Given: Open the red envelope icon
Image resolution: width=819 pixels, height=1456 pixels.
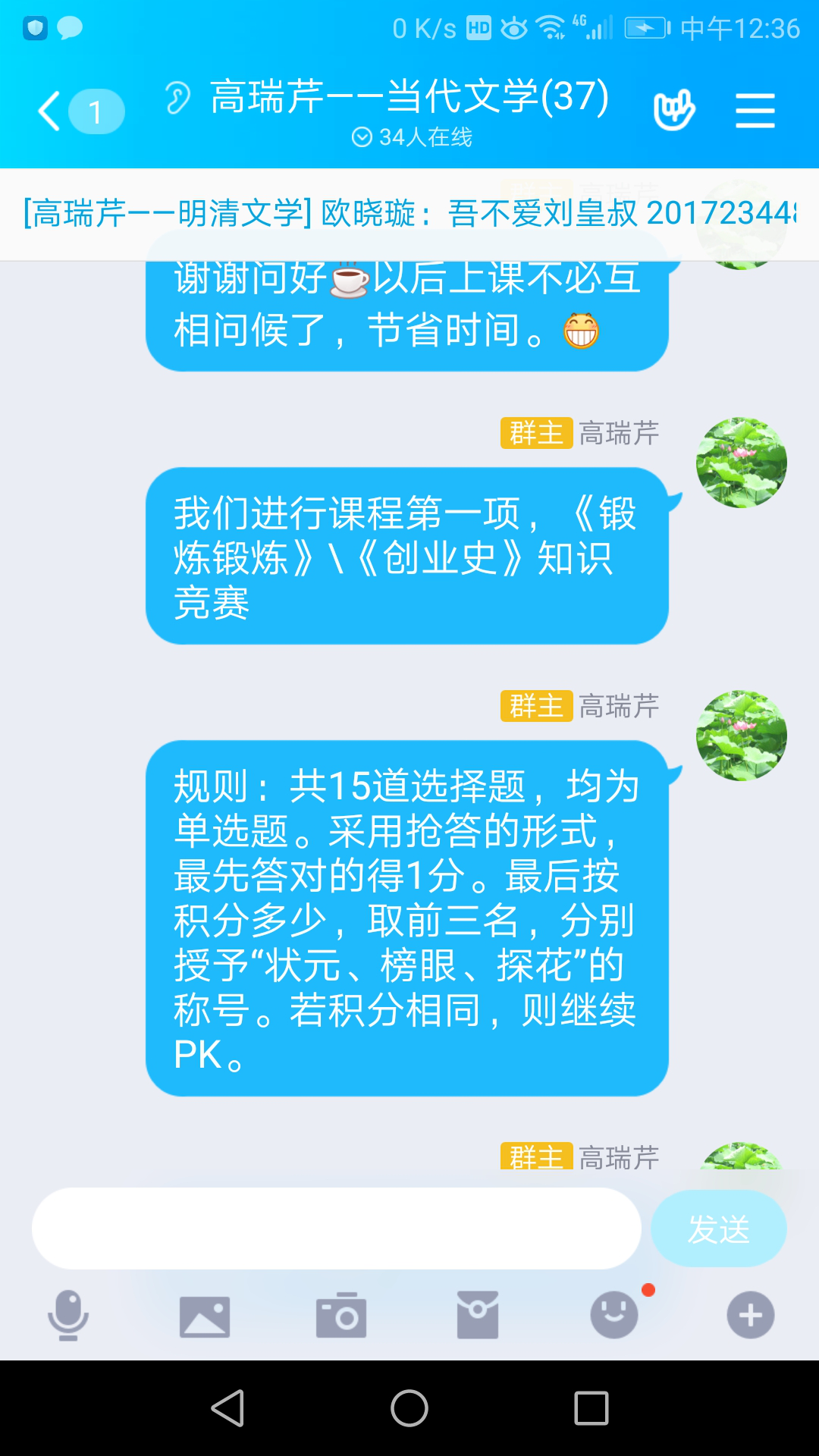Looking at the screenshot, I should [478, 1315].
